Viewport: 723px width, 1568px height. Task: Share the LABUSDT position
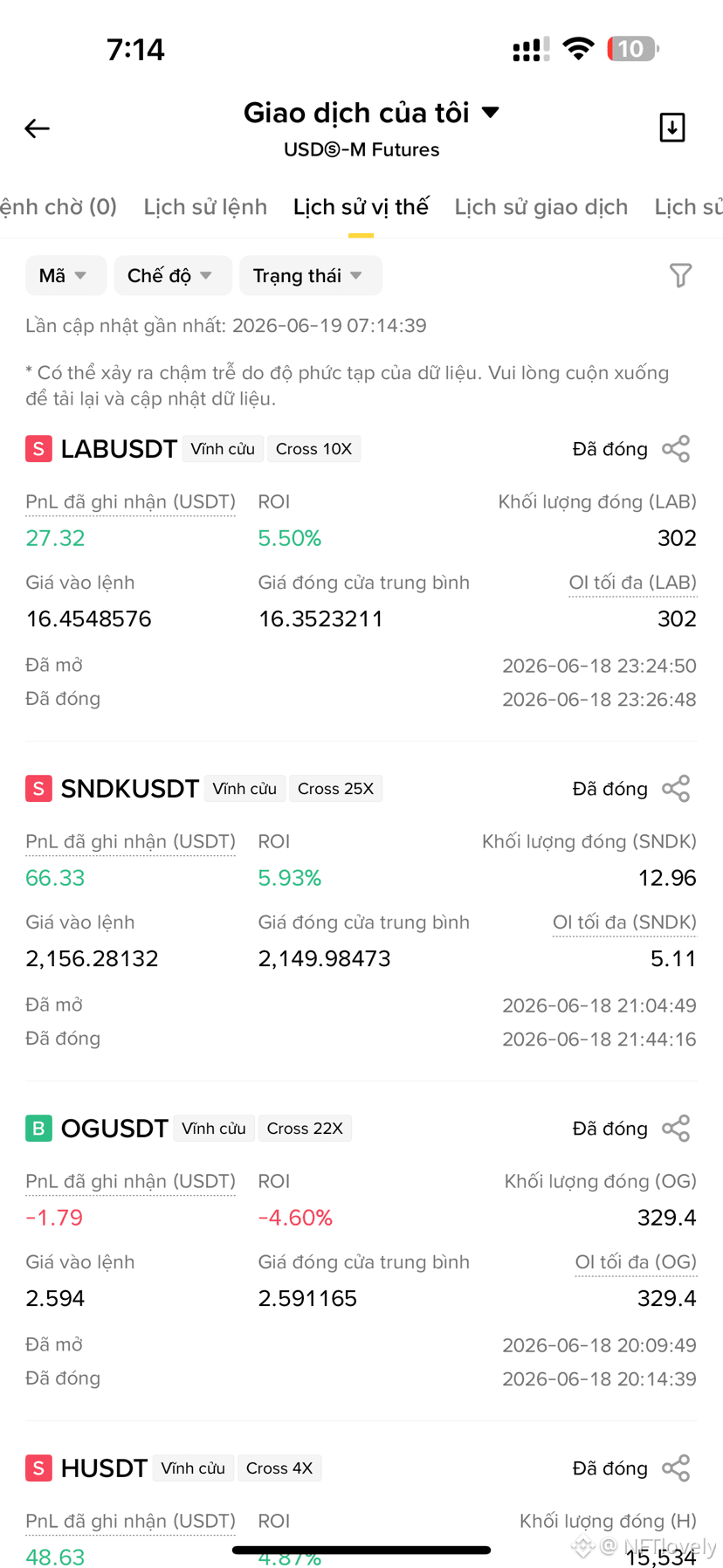(x=676, y=449)
